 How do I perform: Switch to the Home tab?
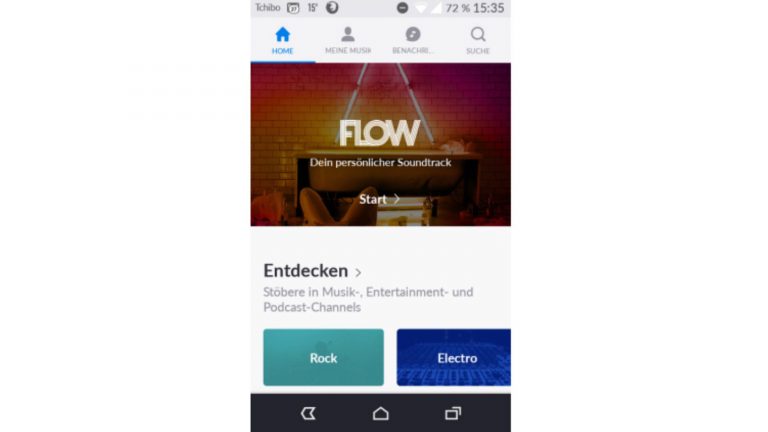point(283,41)
